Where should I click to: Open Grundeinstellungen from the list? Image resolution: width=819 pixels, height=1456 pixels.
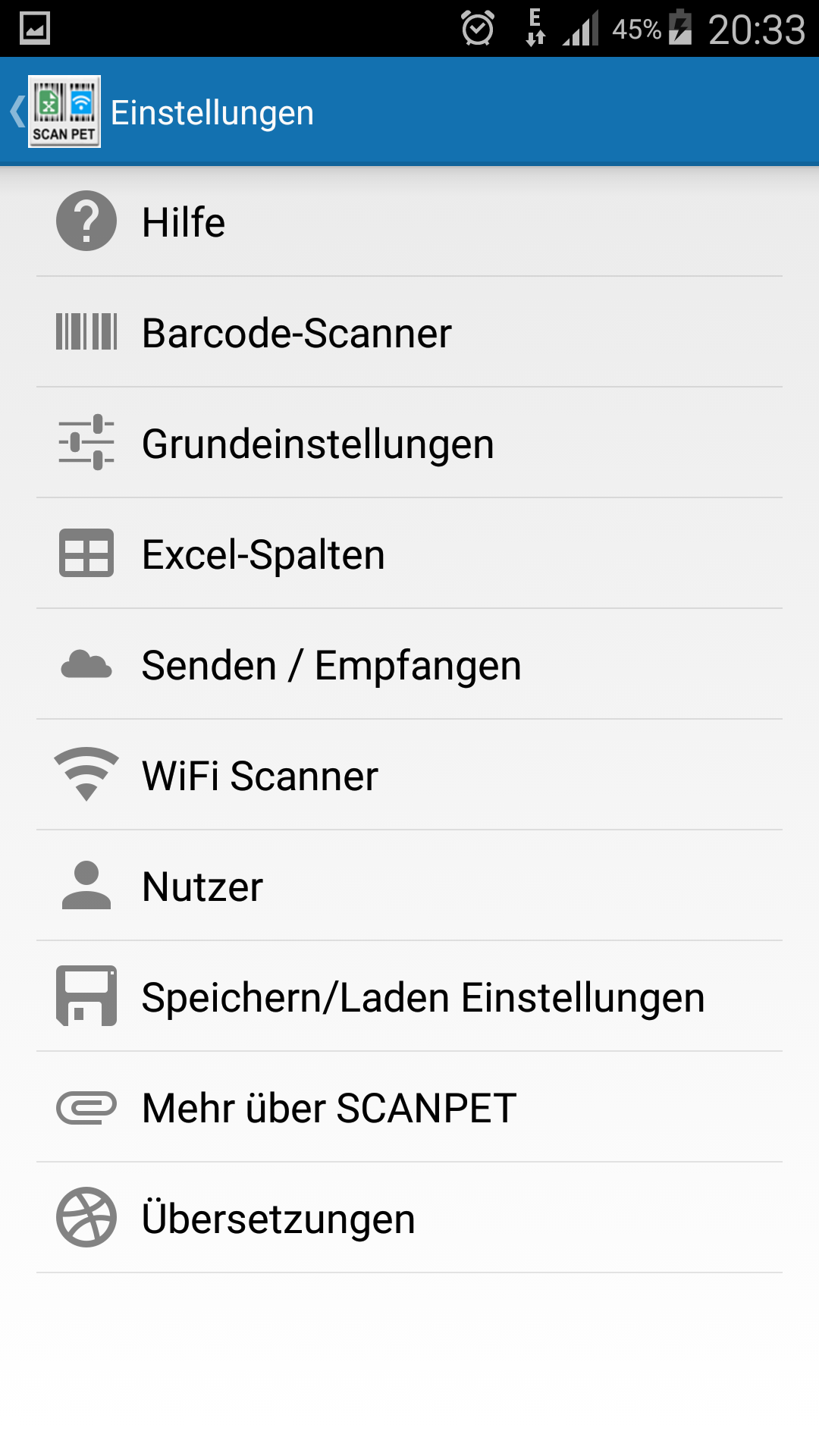pyautogui.click(x=317, y=443)
